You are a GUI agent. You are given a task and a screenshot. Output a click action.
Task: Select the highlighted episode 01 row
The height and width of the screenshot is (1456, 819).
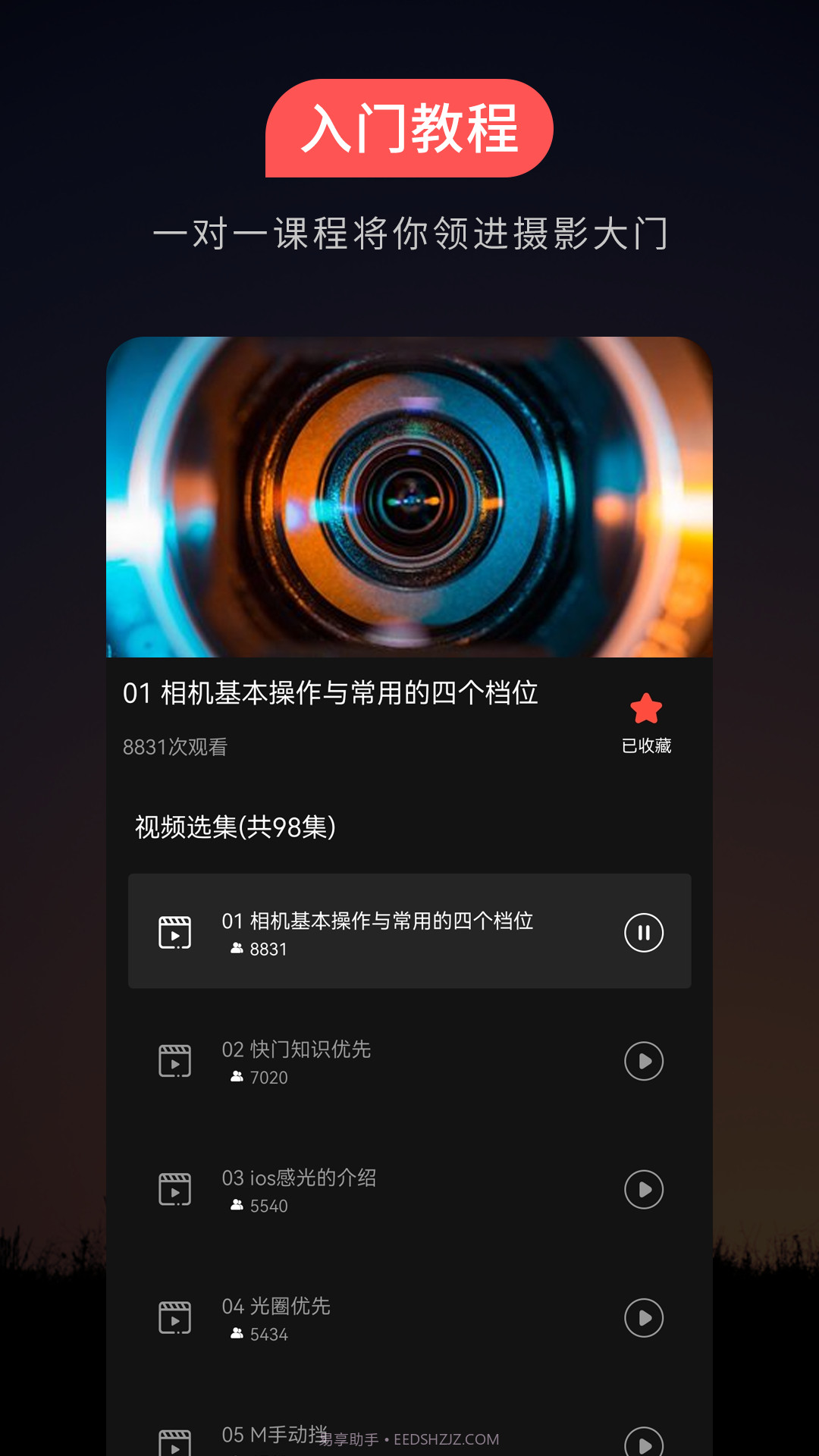(x=409, y=931)
